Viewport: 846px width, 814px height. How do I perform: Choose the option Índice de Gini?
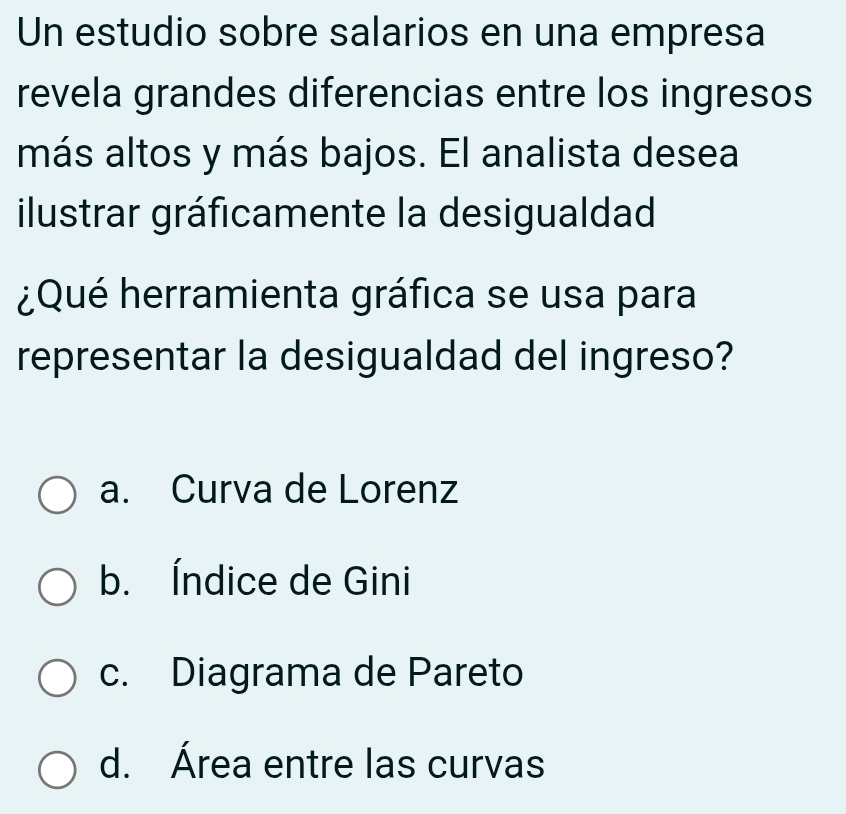[x=58, y=586]
